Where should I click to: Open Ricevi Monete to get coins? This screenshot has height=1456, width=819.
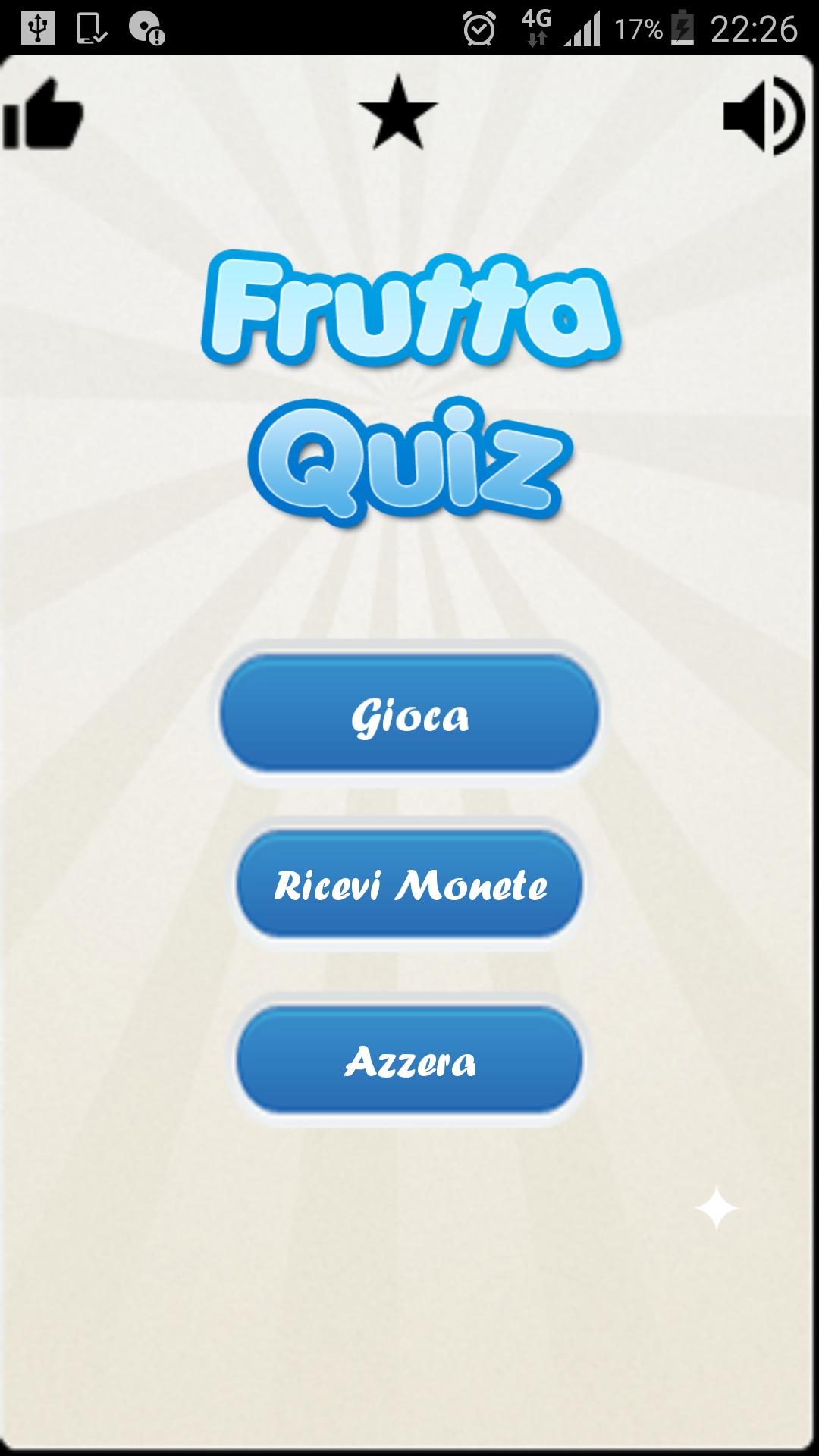click(x=409, y=885)
